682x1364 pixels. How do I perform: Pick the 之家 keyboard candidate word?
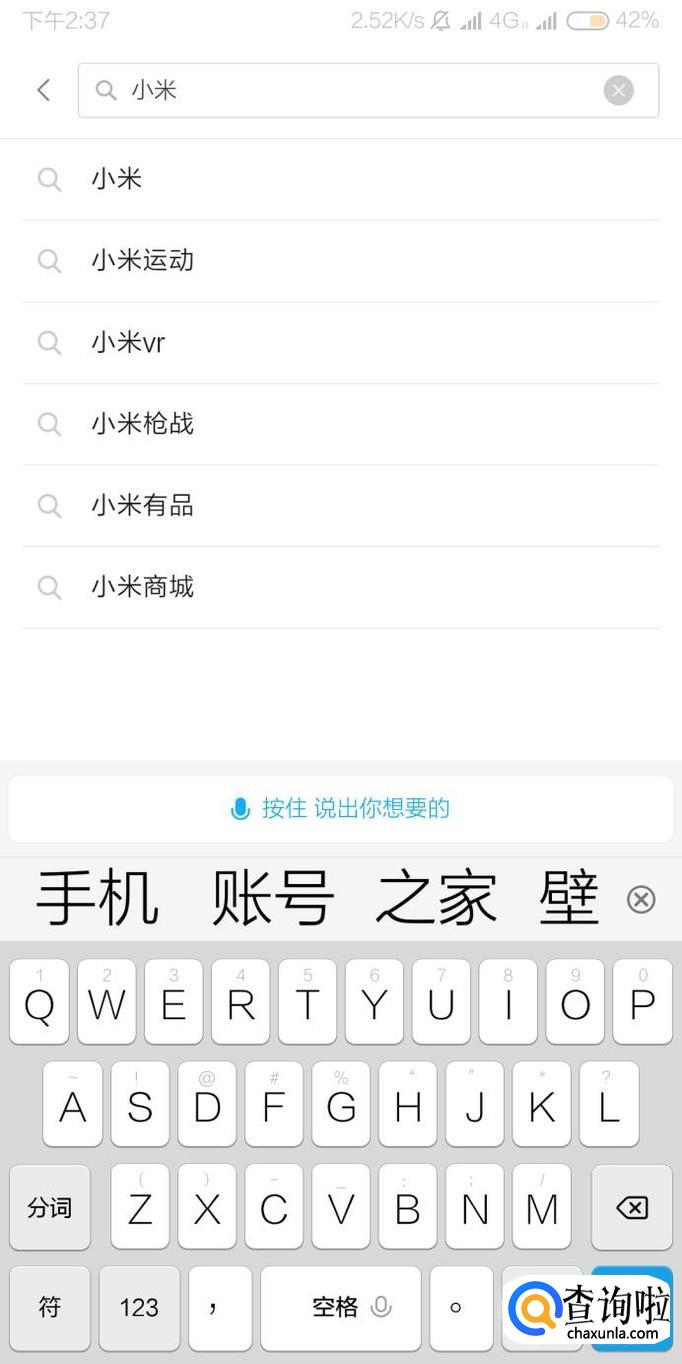[x=436, y=898]
